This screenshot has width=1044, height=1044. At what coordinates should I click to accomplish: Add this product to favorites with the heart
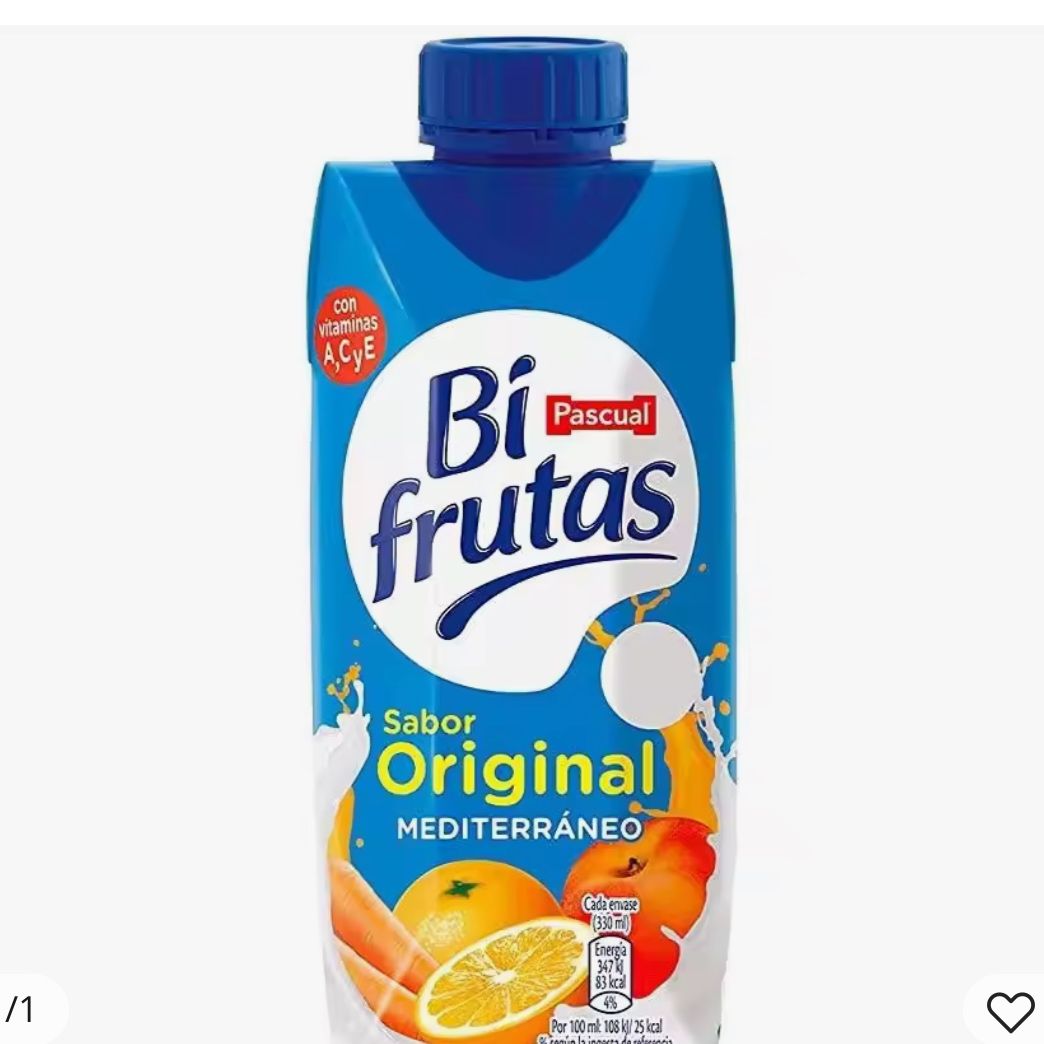(x=1009, y=1011)
